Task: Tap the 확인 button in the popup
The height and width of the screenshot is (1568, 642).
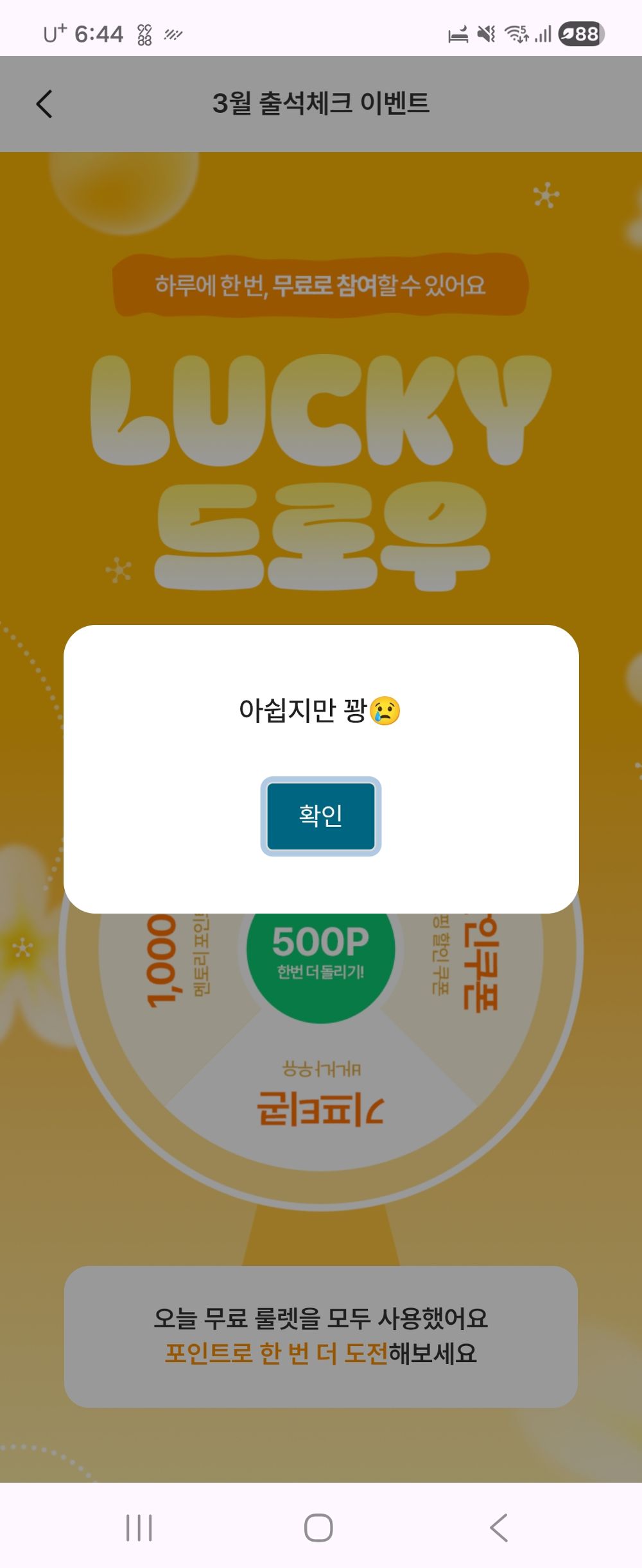Action: pyautogui.click(x=320, y=815)
